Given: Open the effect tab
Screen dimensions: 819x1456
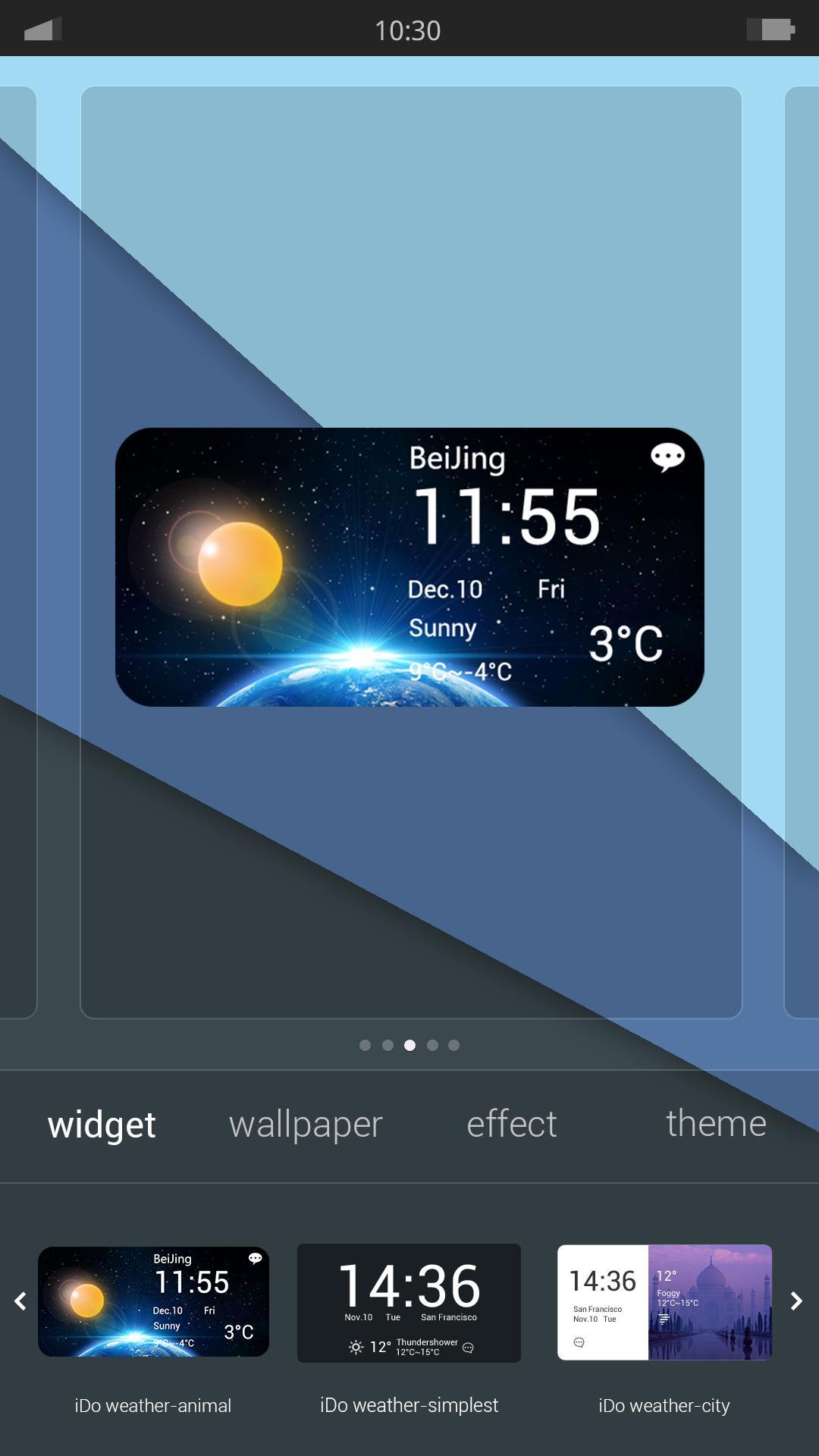Looking at the screenshot, I should (511, 1124).
